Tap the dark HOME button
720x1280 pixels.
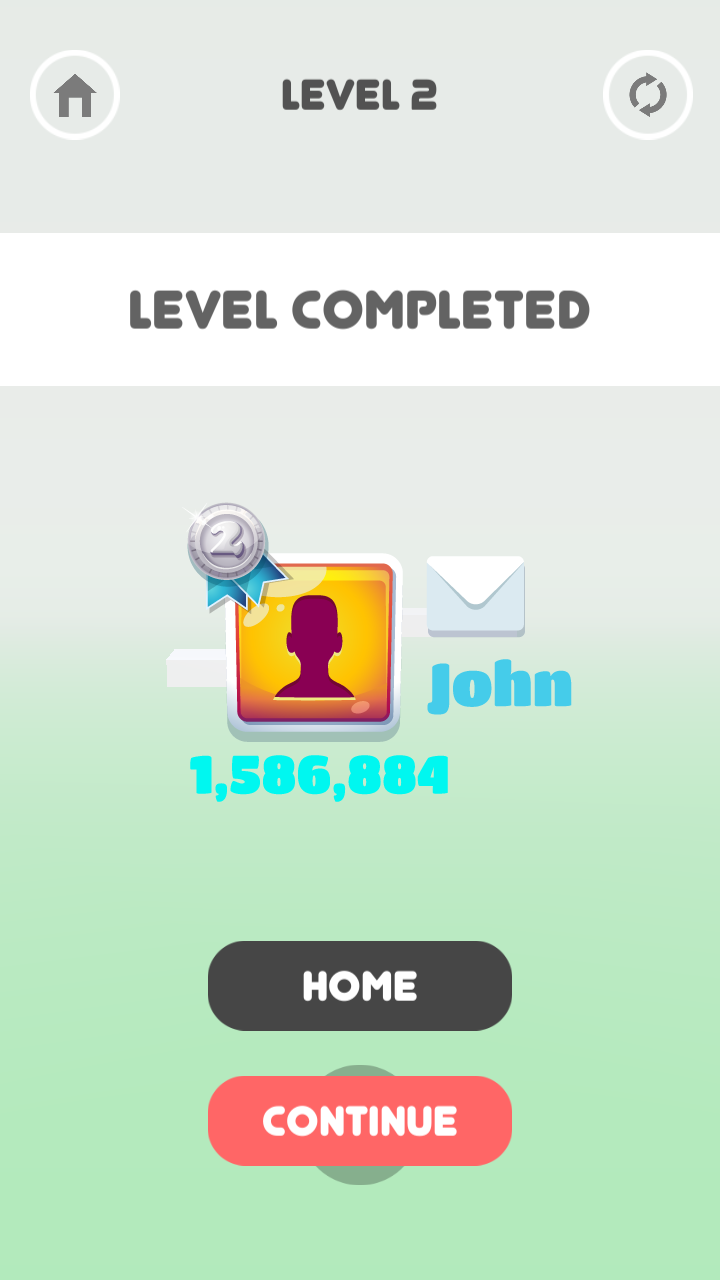(360, 986)
